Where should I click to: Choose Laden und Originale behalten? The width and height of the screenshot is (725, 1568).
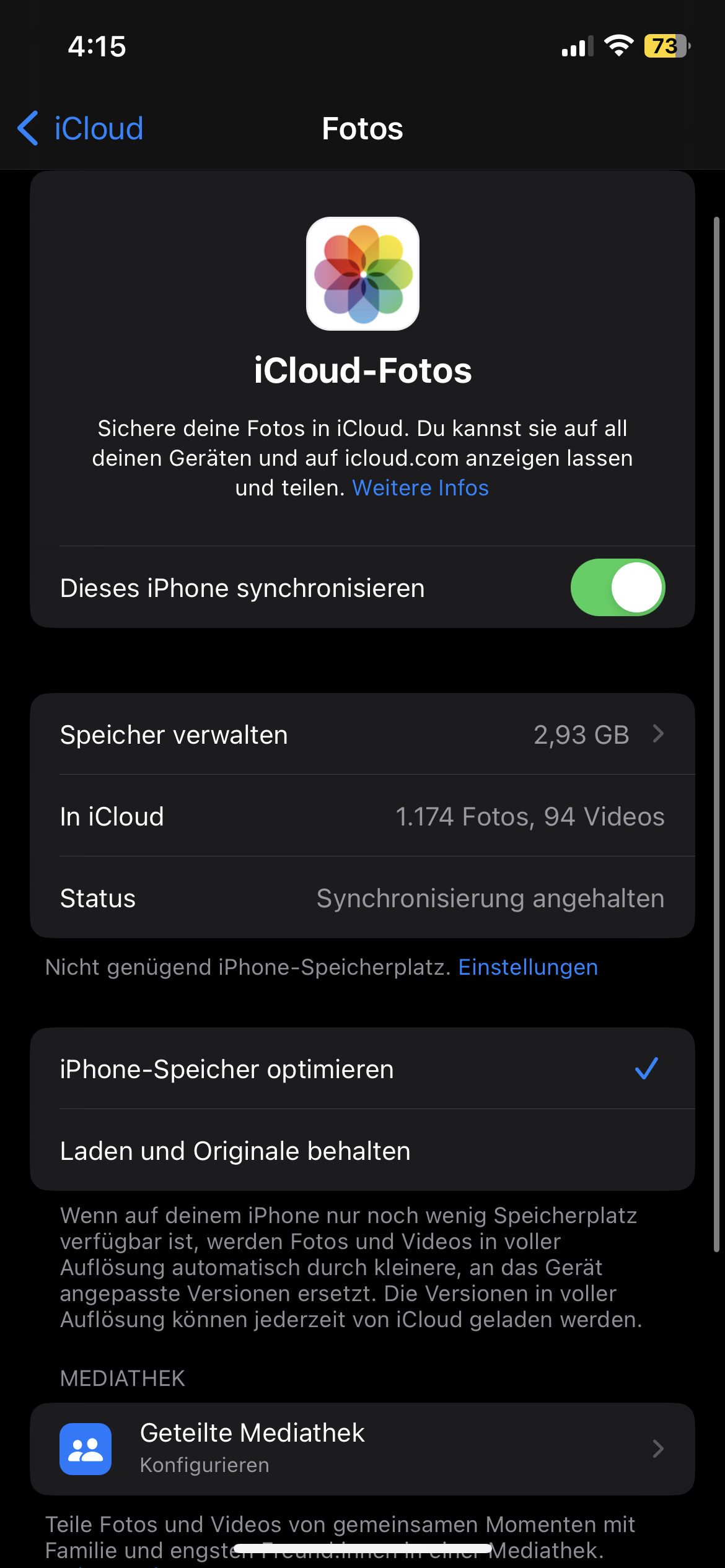(x=362, y=1151)
